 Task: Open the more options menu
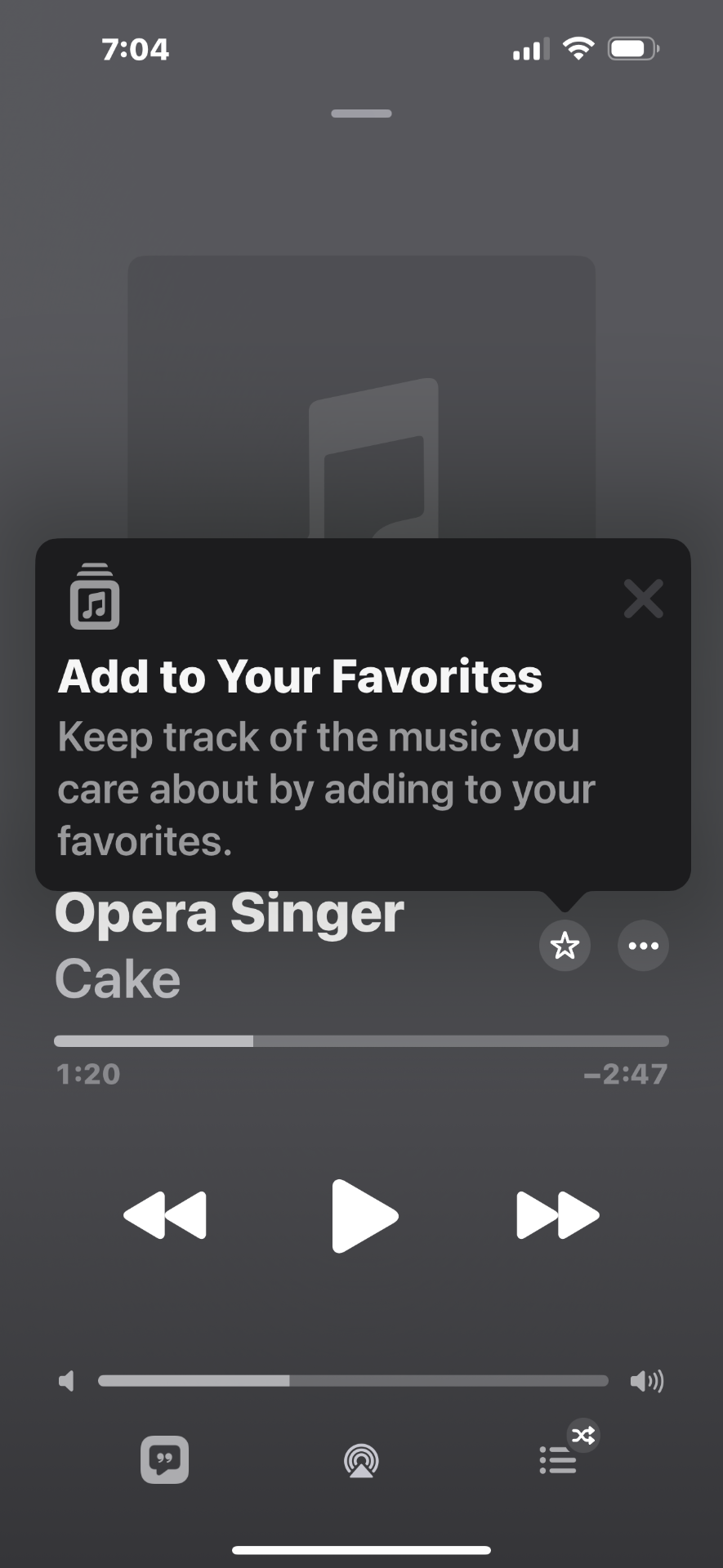643,946
